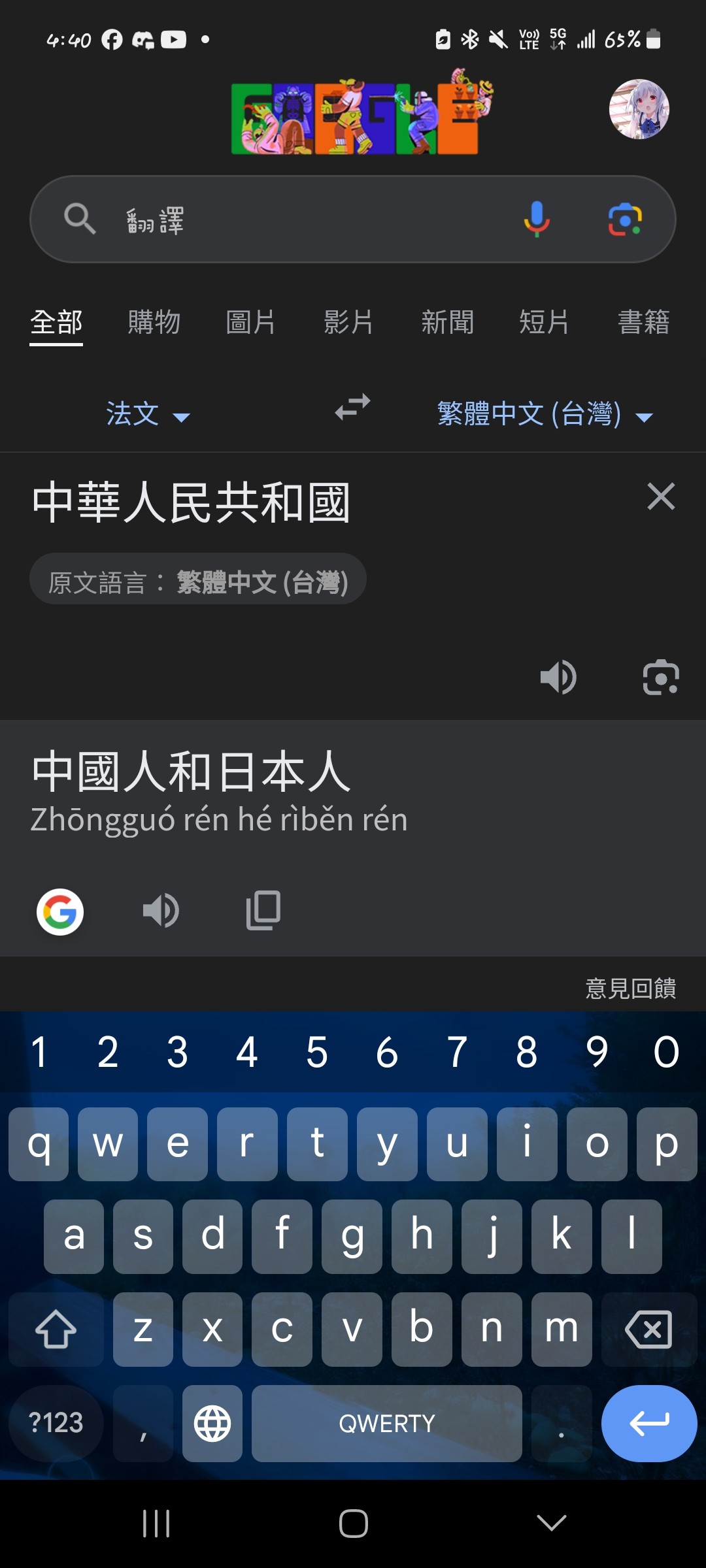The image size is (706, 1568).
Task: Tap the 翻譯 search box
Action: pos(294,220)
